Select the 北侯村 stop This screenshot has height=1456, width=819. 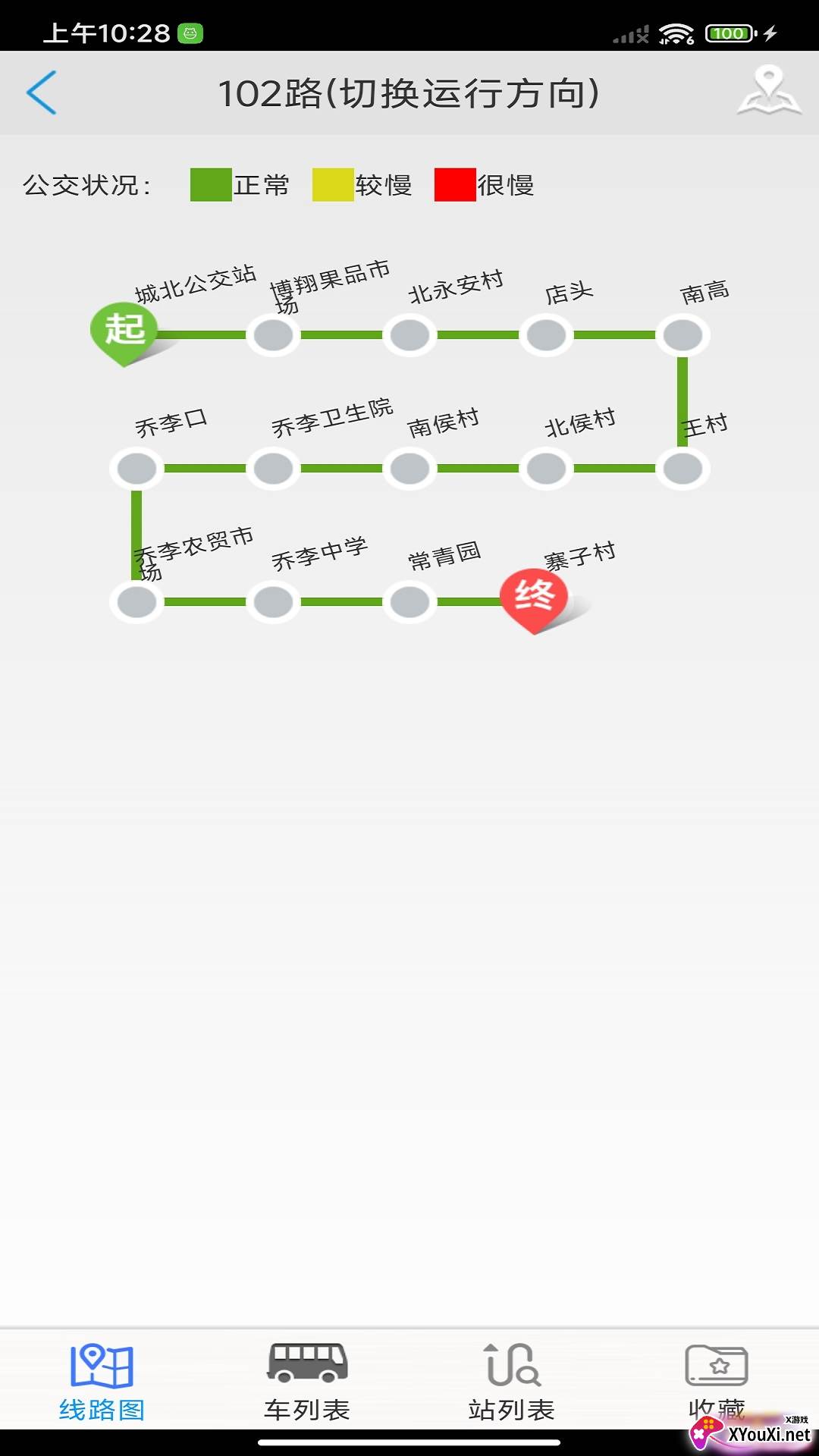pyautogui.click(x=546, y=469)
